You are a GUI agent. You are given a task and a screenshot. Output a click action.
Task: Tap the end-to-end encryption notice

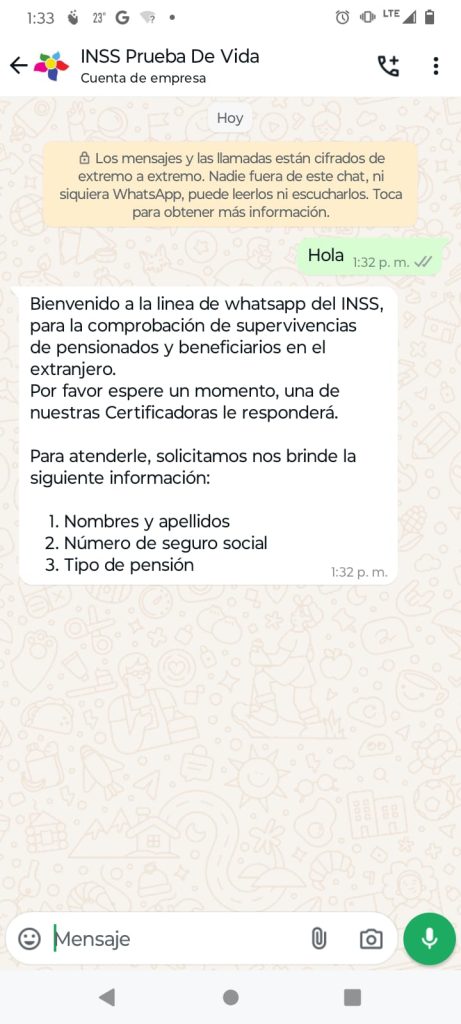(x=230, y=185)
